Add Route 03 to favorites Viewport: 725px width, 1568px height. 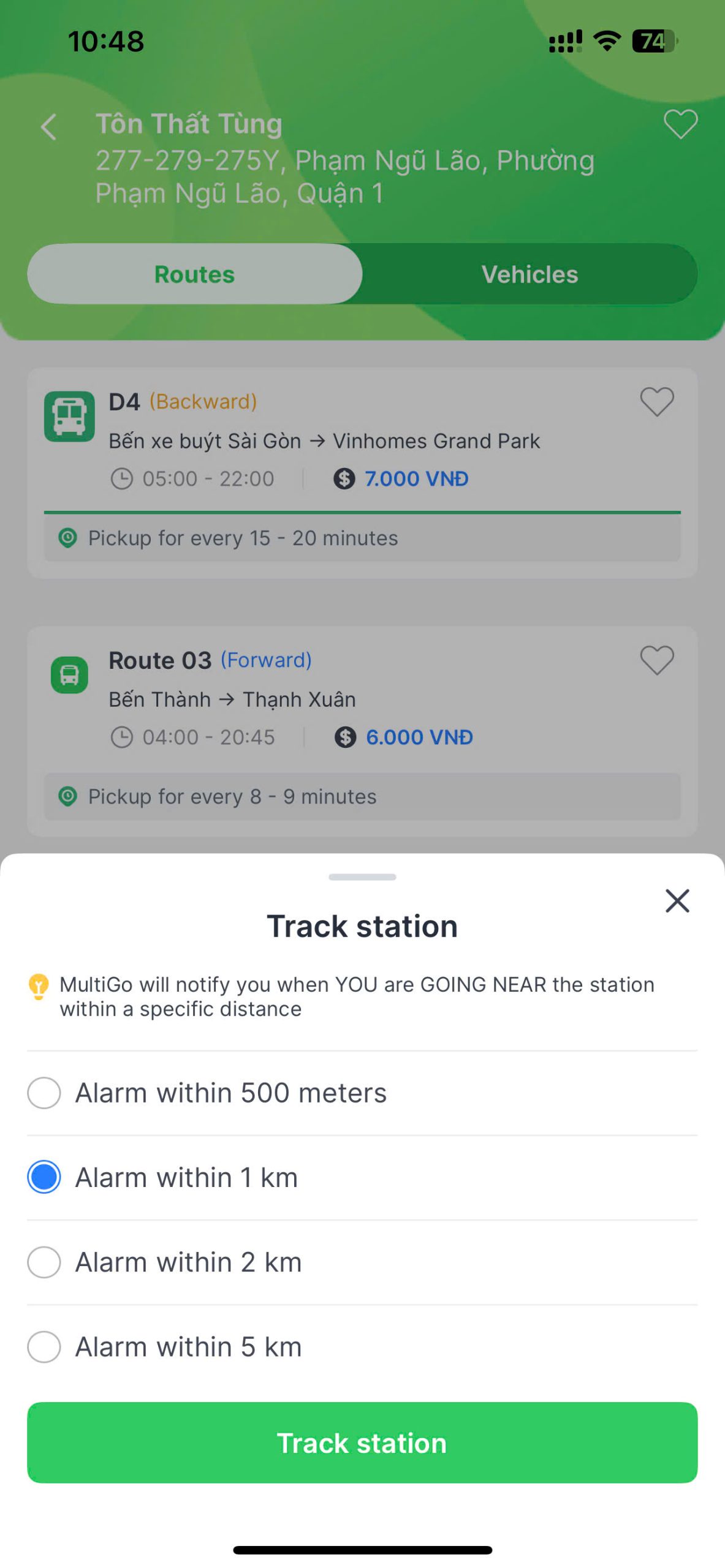(657, 660)
